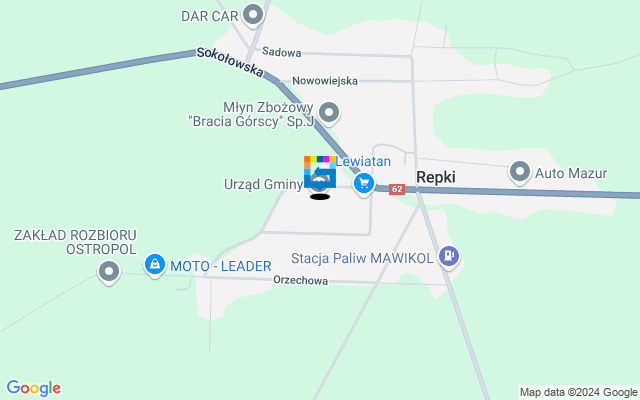Tap the Urząd Gminy place marker
Screen dimensions: 640x400
(320, 182)
